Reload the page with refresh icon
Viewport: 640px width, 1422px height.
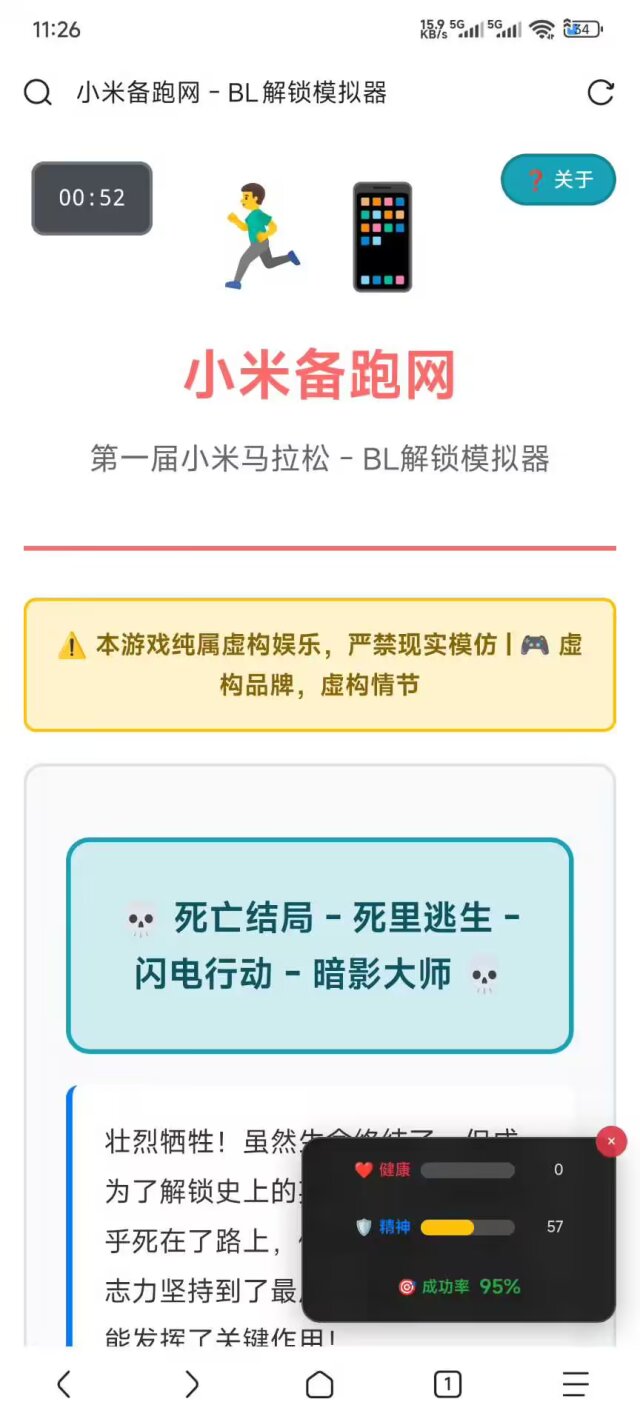tap(600, 93)
